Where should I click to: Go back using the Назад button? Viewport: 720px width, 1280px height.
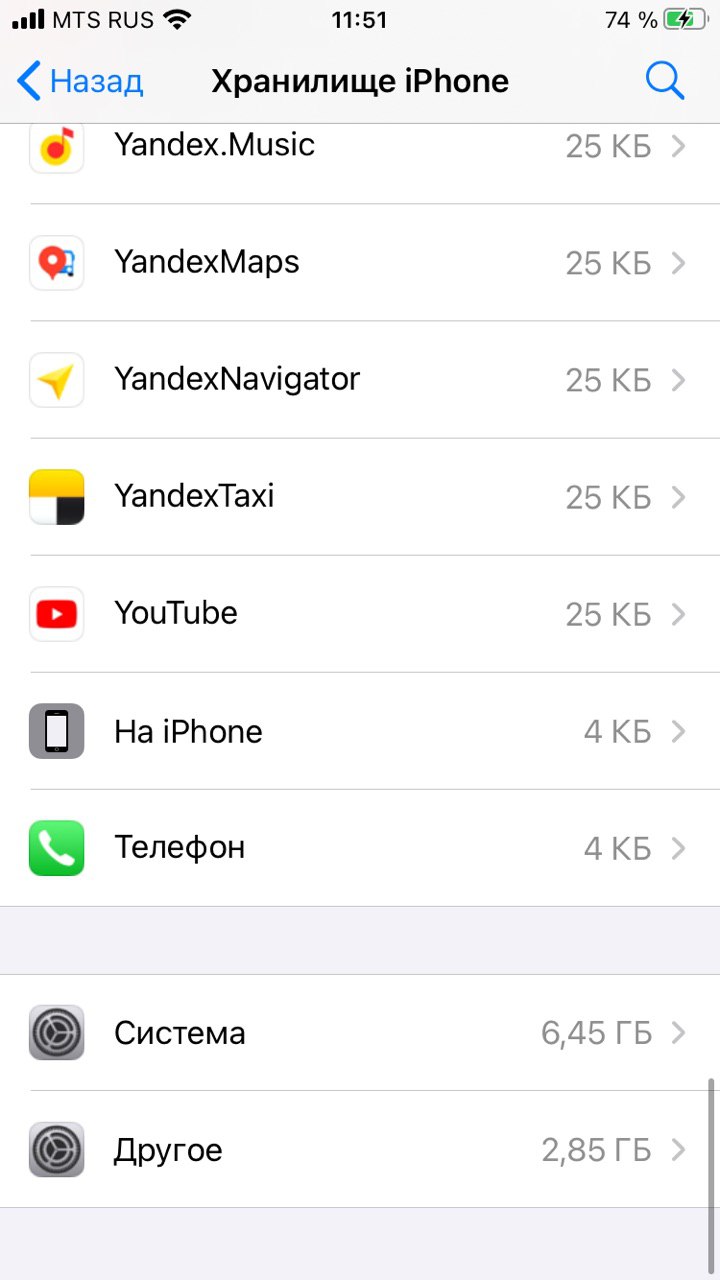(81, 81)
